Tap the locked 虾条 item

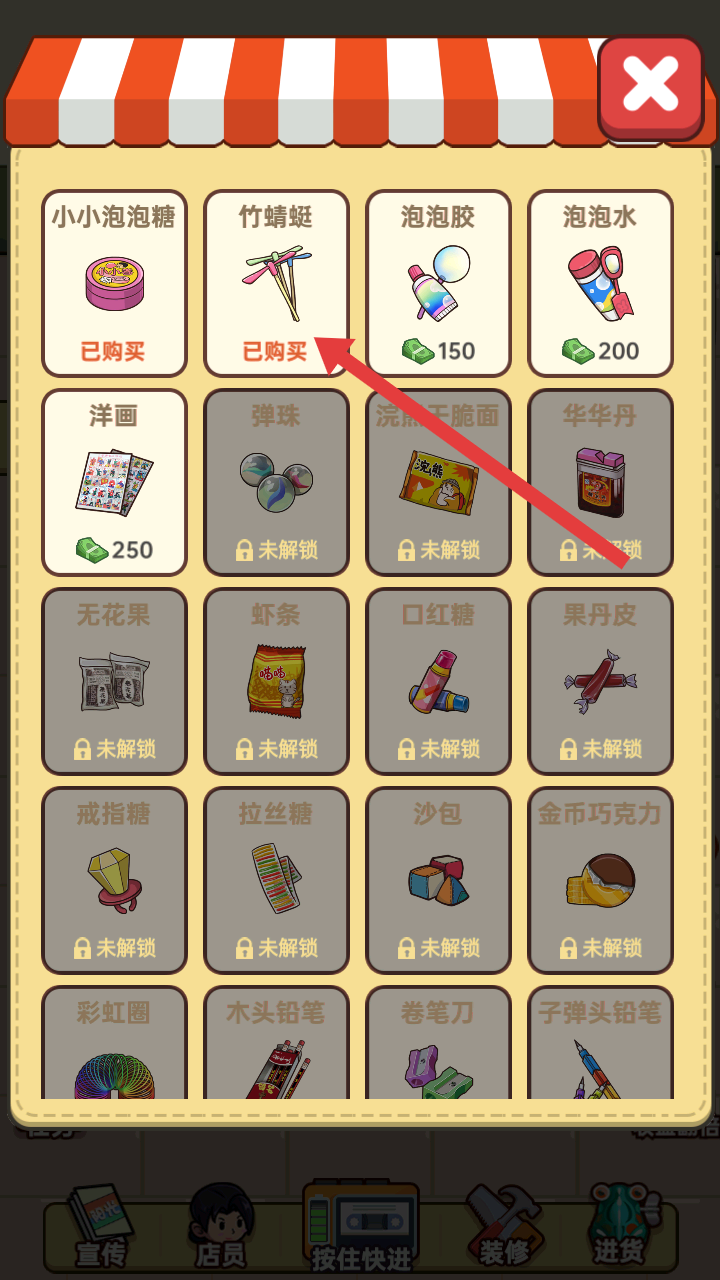click(x=276, y=681)
